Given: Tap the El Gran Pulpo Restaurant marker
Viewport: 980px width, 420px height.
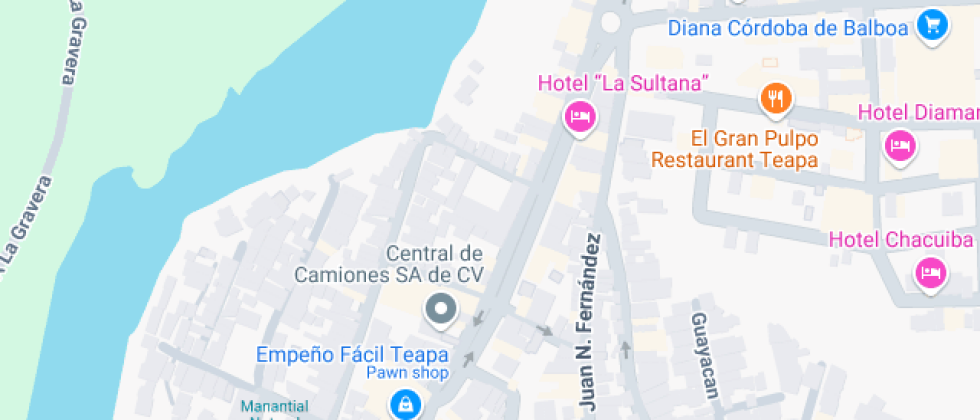Looking at the screenshot, I should (776, 98).
